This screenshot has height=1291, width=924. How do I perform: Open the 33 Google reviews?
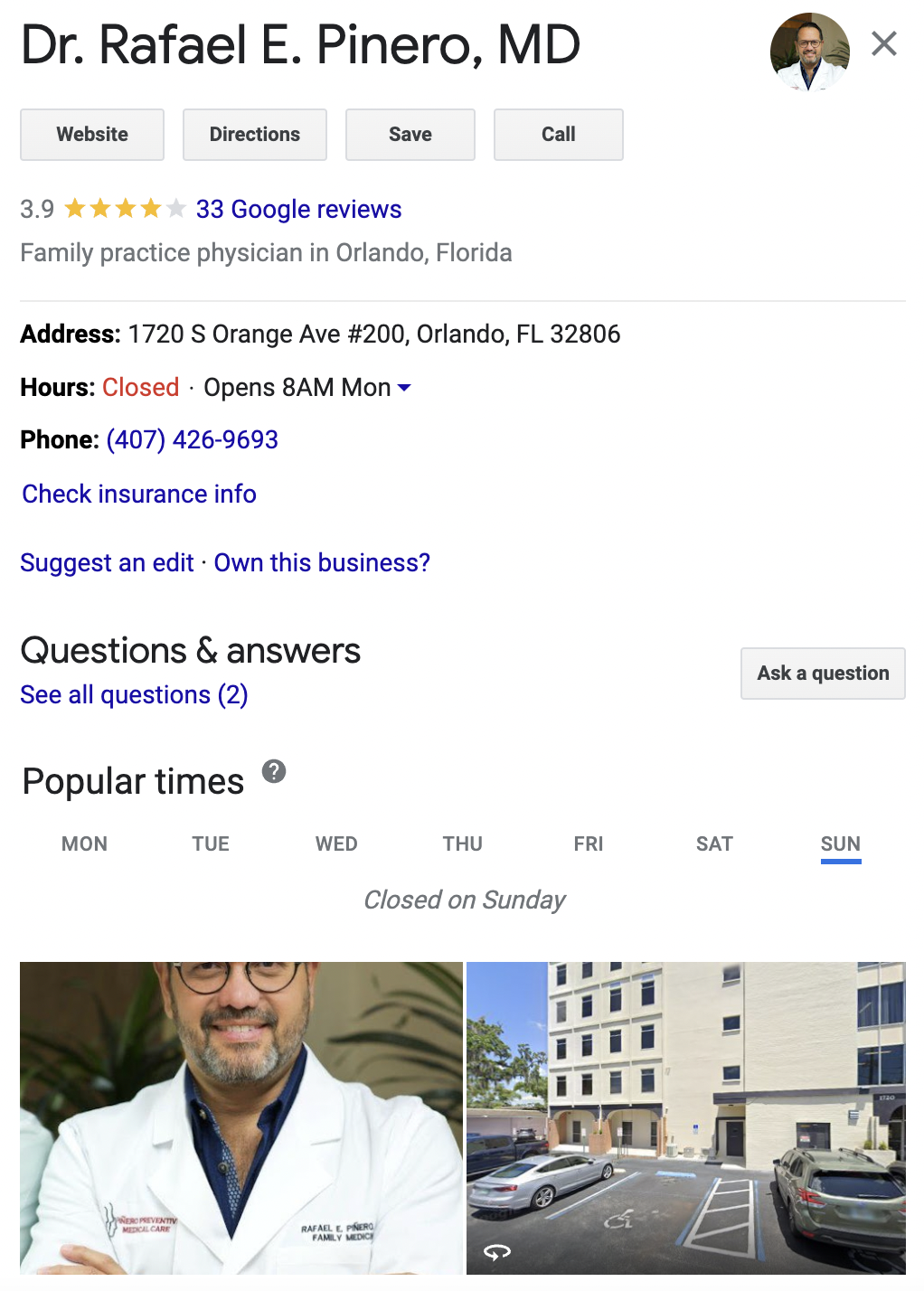point(298,209)
